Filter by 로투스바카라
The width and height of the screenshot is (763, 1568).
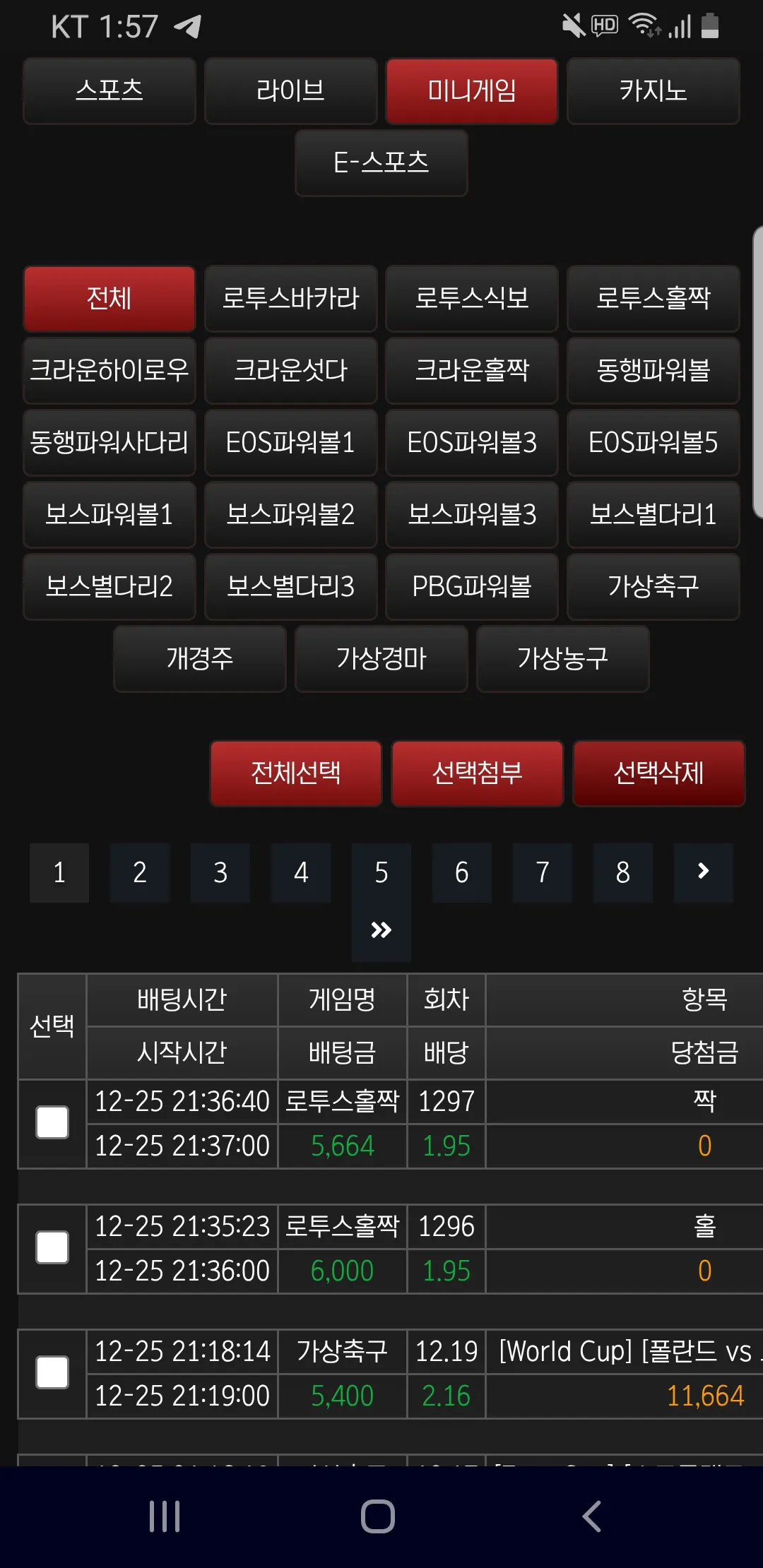290,299
